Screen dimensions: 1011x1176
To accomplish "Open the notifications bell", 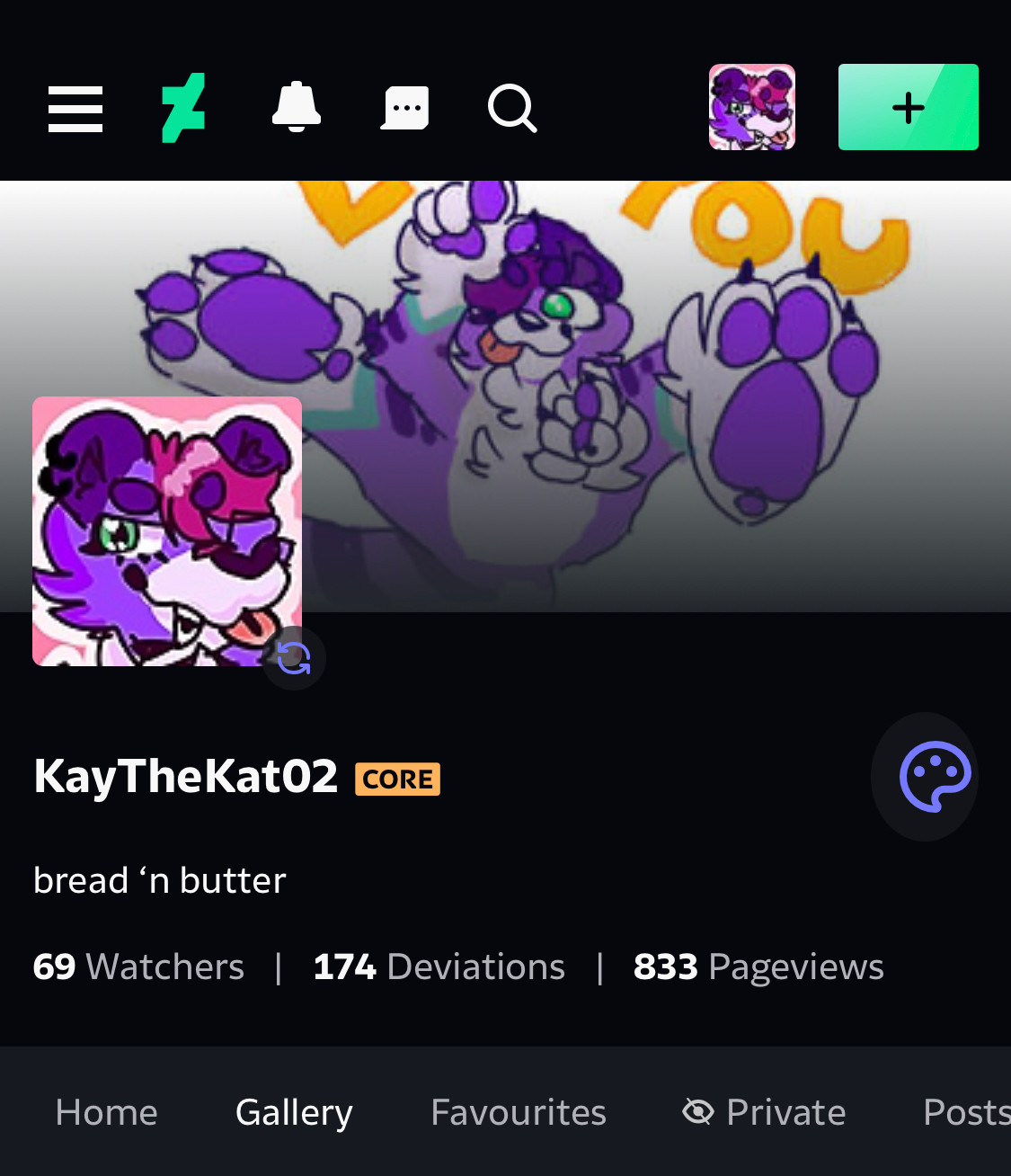I will (x=297, y=107).
